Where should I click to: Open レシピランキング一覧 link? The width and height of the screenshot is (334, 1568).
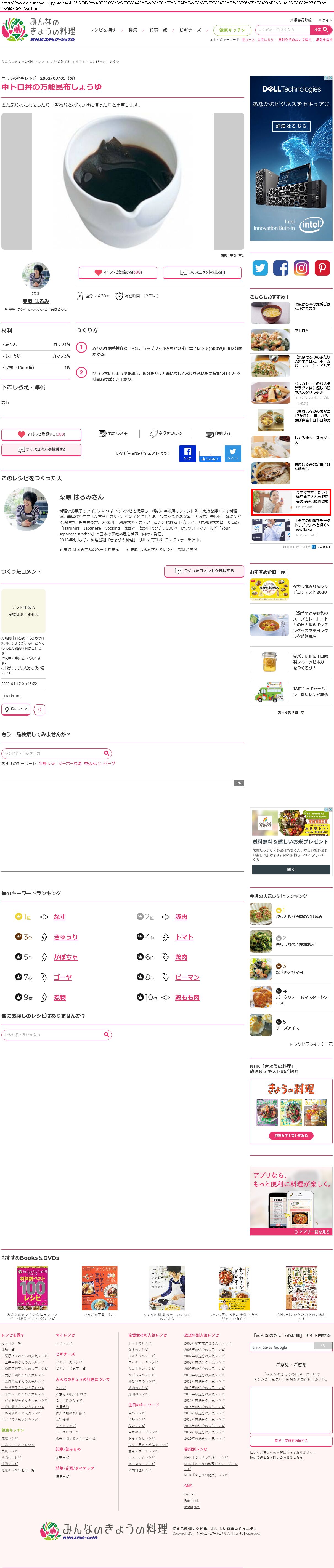[x=313, y=1044]
